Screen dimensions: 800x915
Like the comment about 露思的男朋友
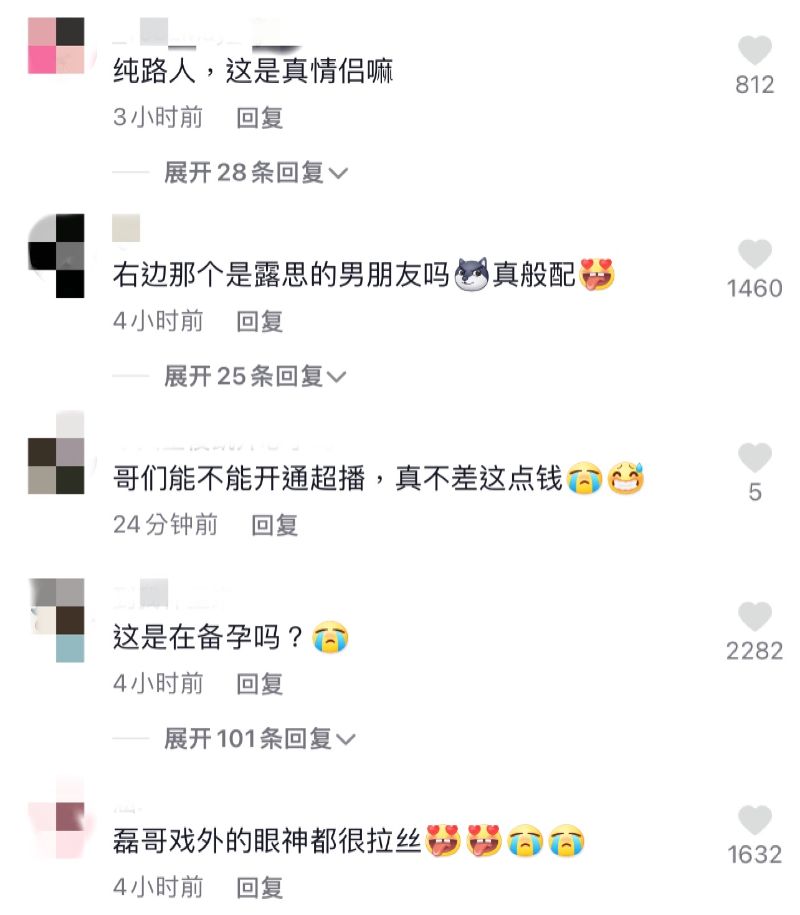[755, 255]
